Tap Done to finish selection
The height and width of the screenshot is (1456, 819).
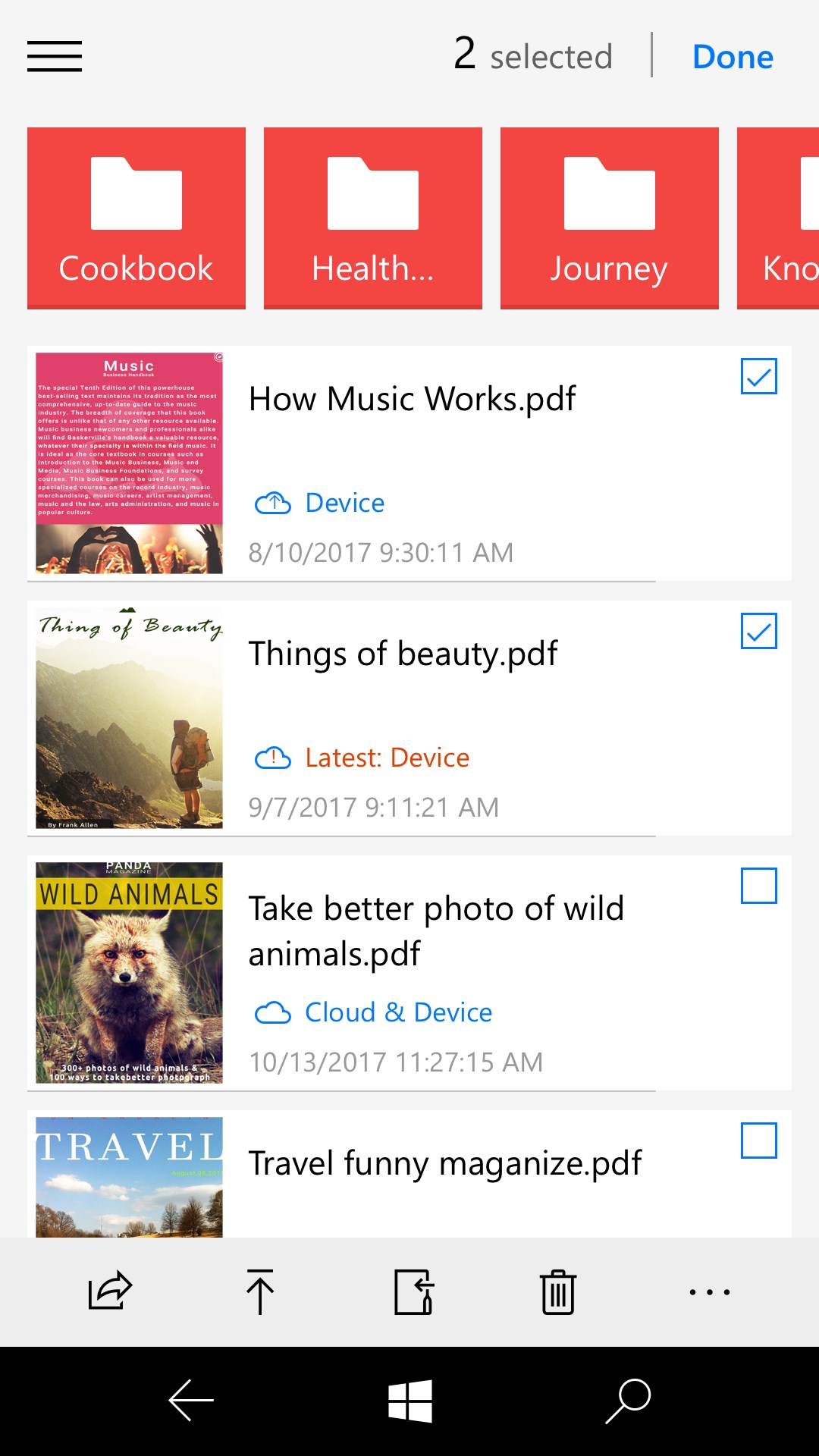coord(732,57)
